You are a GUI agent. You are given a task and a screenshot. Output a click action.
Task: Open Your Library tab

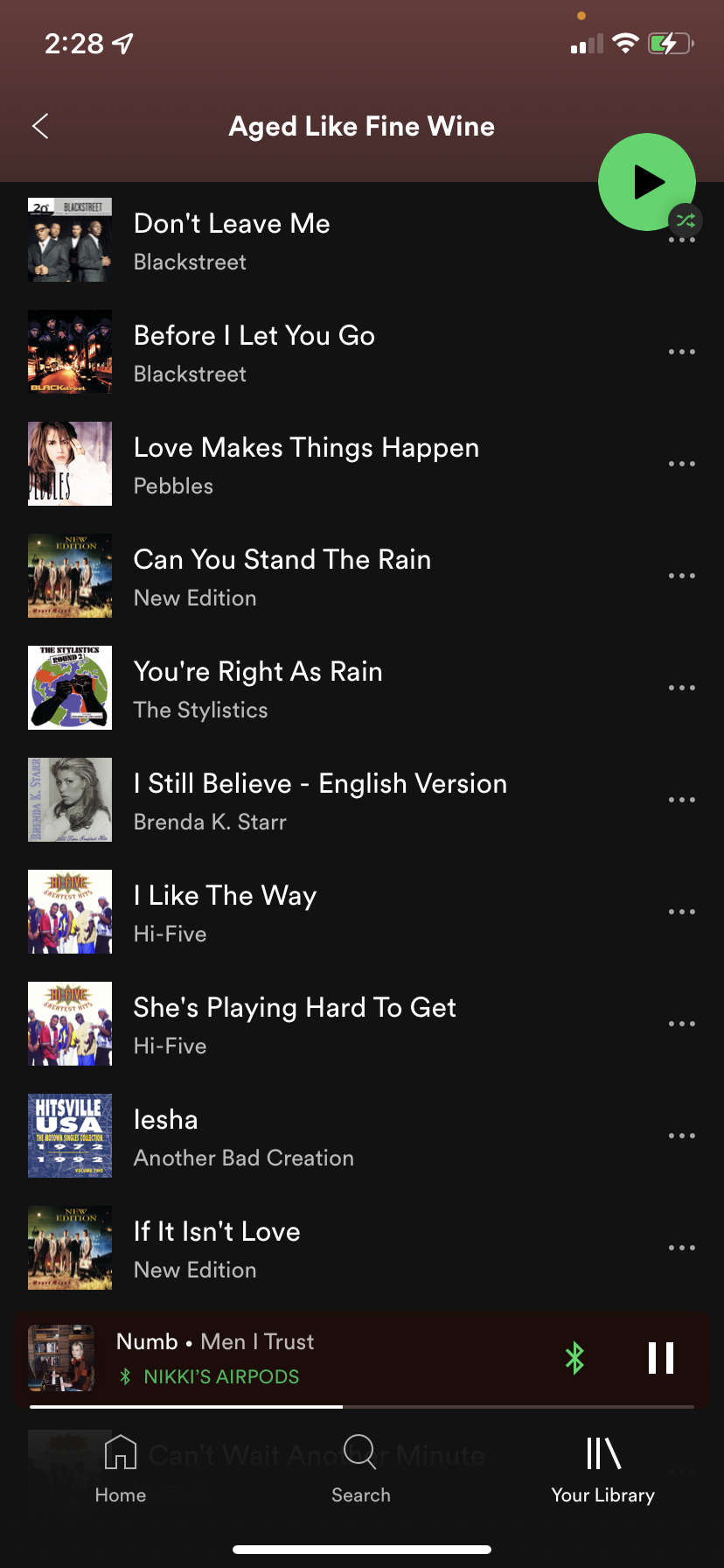click(x=602, y=1470)
